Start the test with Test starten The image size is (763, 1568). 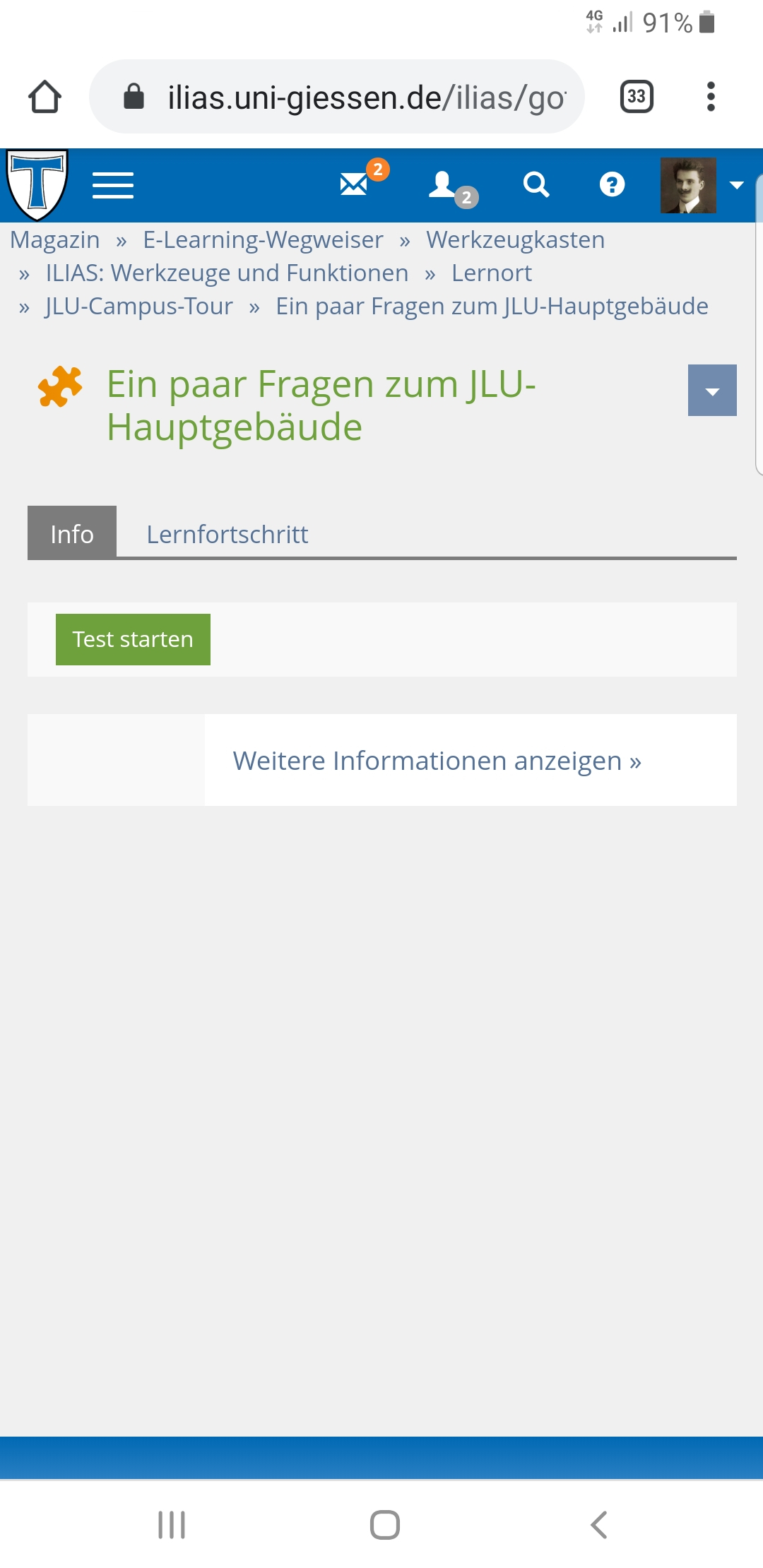coord(133,639)
